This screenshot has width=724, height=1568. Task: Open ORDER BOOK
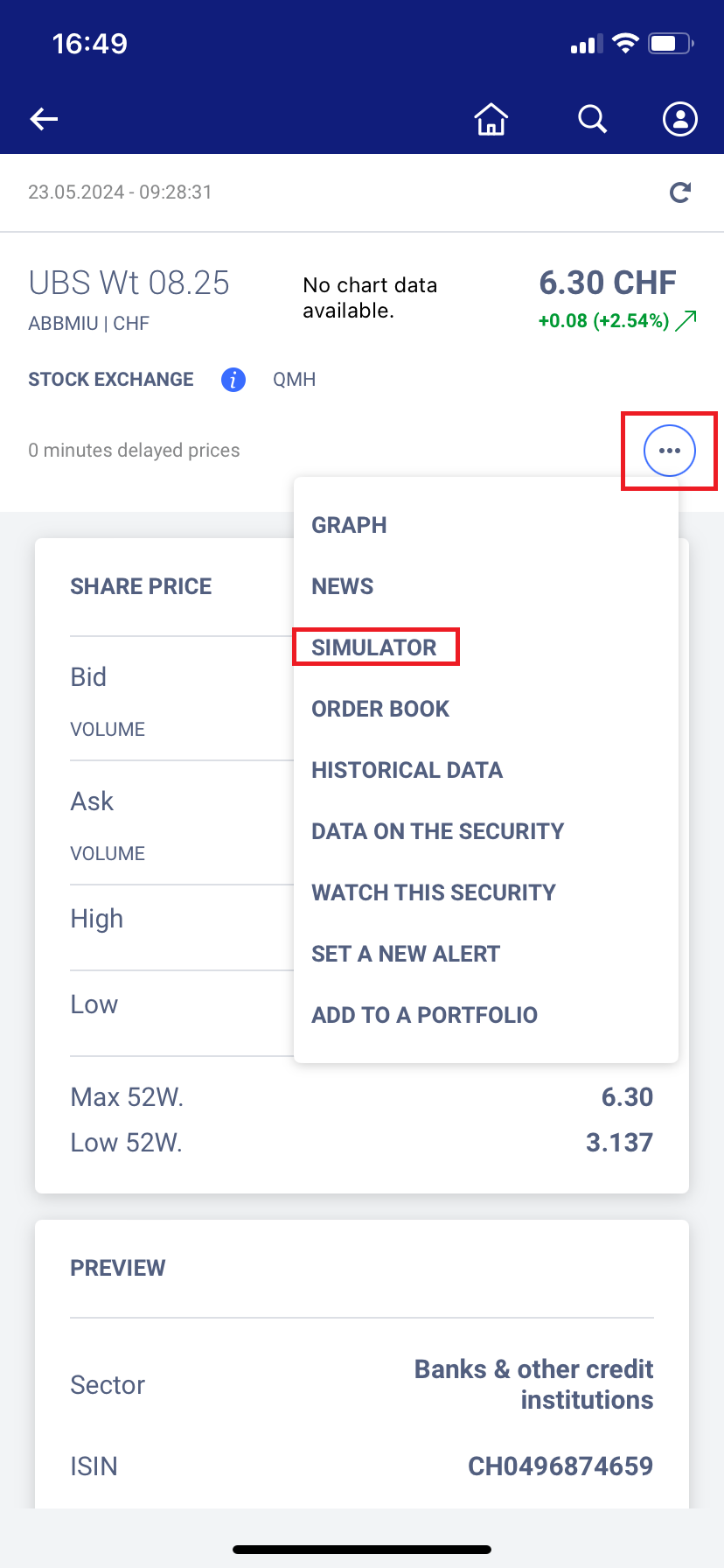pyautogui.click(x=380, y=709)
